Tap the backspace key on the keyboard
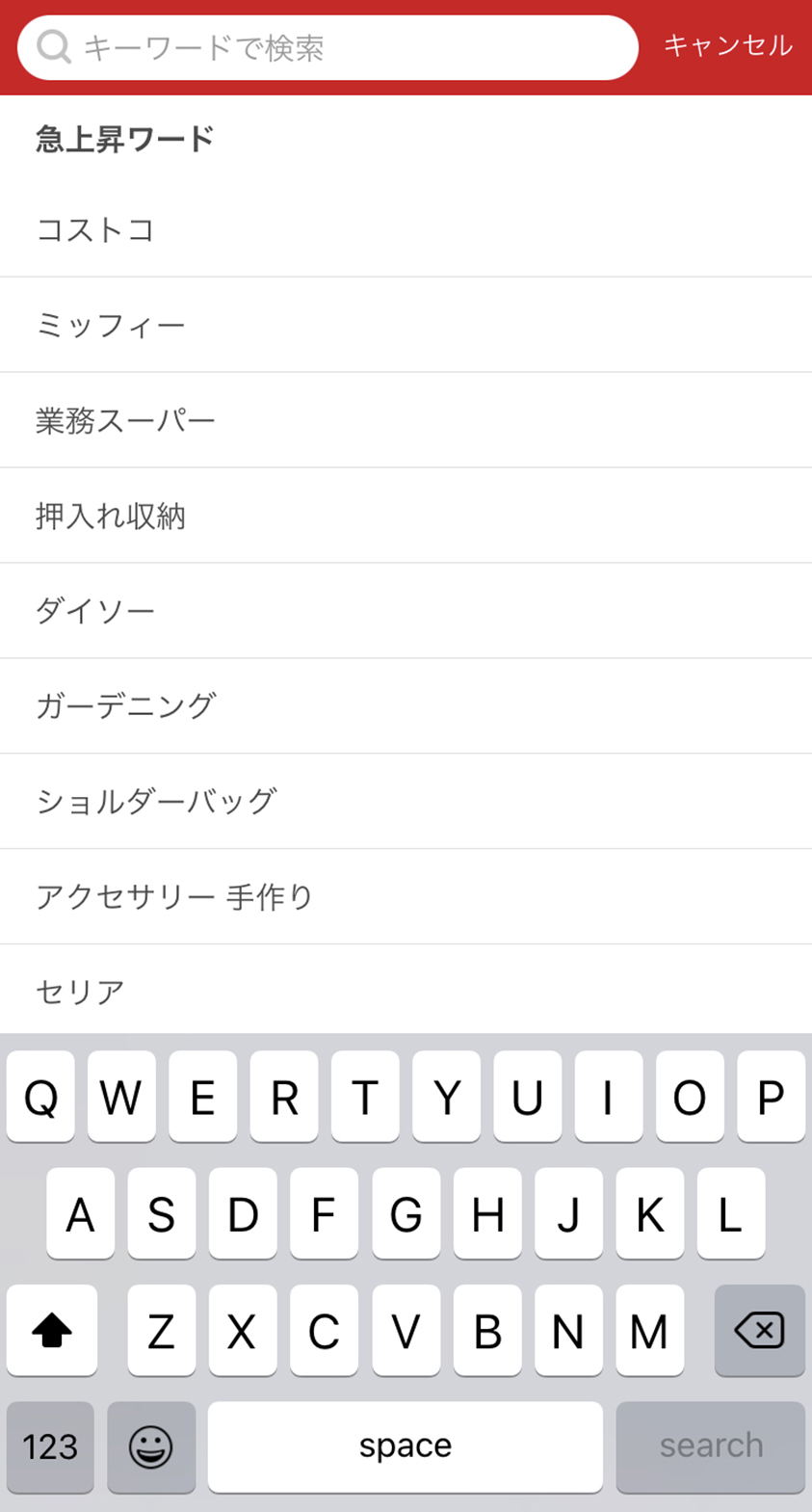This screenshot has width=812, height=1512. click(759, 1330)
